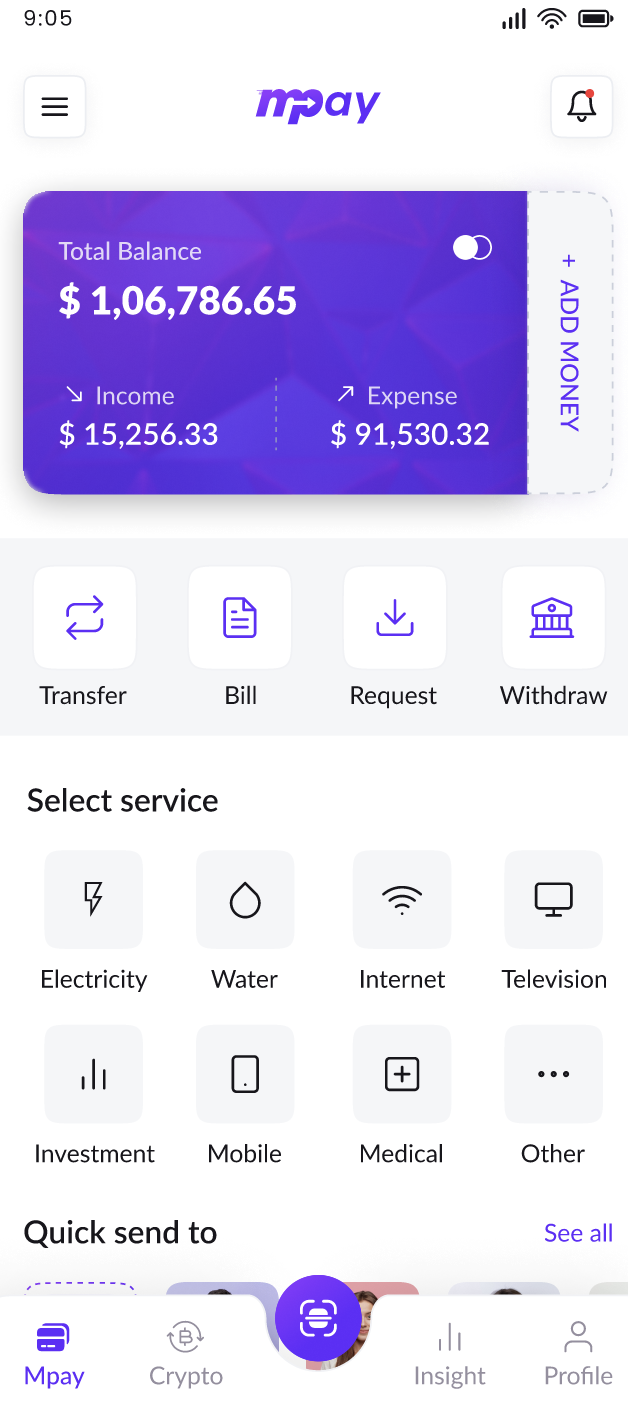See all quick send contacts
Screen dimensions: 628x1404
(x=578, y=1233)
